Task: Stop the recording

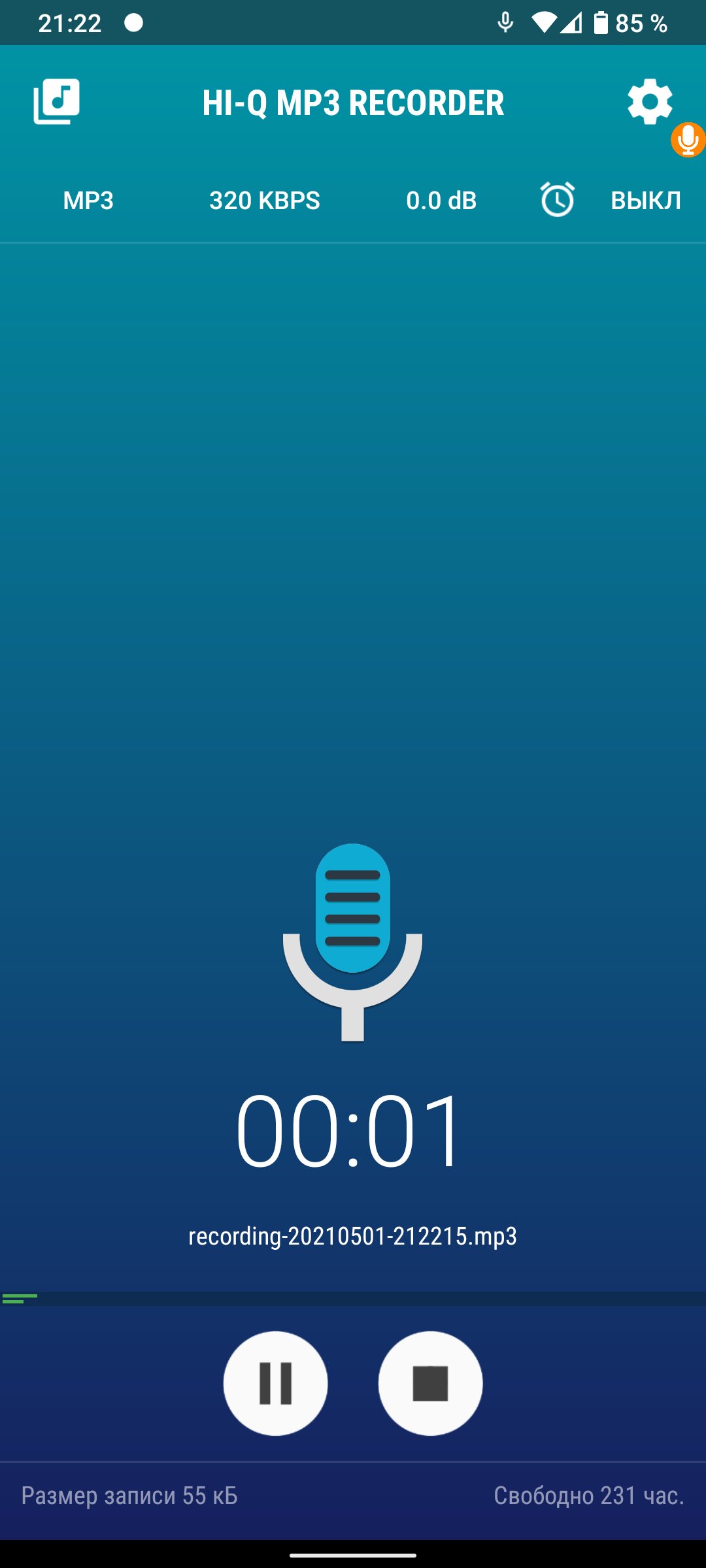Action: pos(430,1383)
